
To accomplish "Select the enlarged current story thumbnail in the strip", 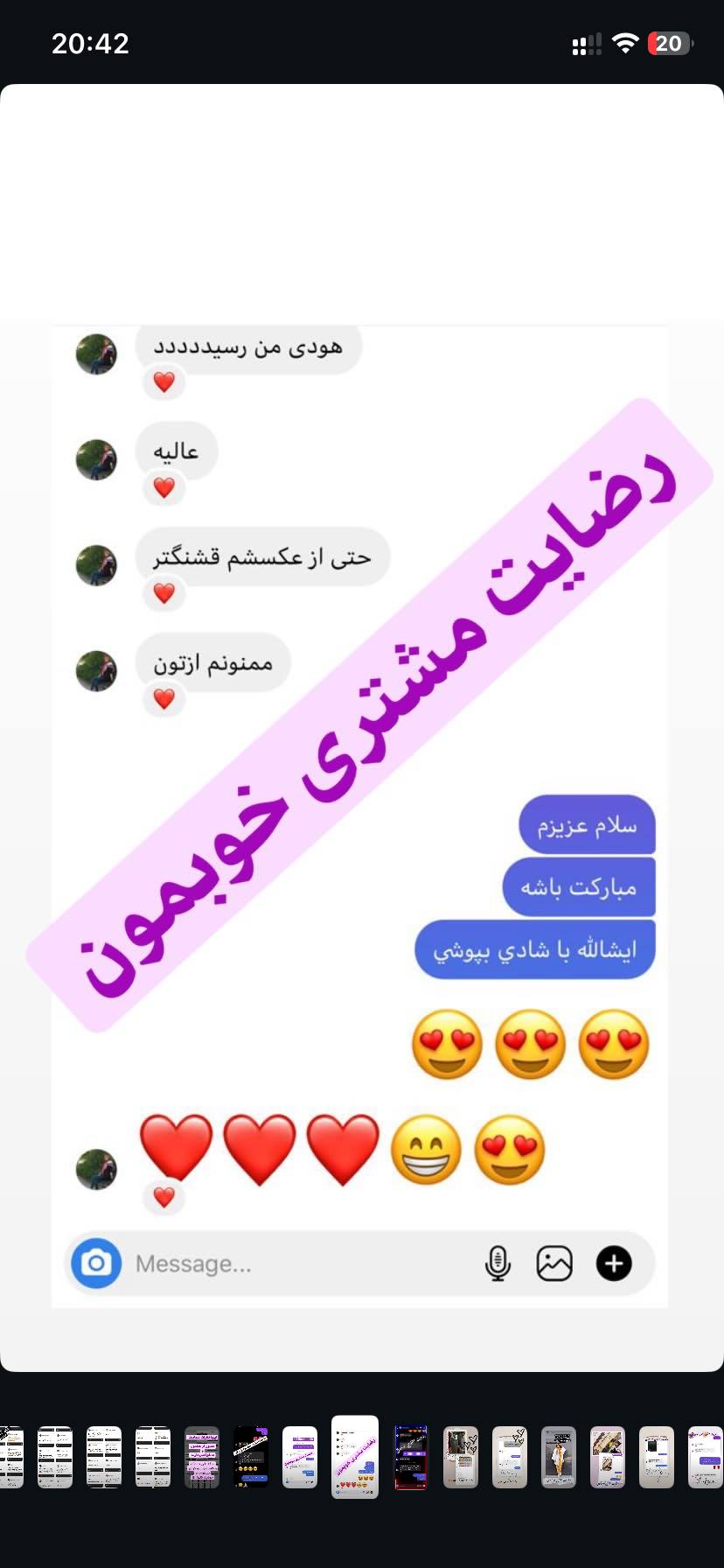I will 355,1457.
